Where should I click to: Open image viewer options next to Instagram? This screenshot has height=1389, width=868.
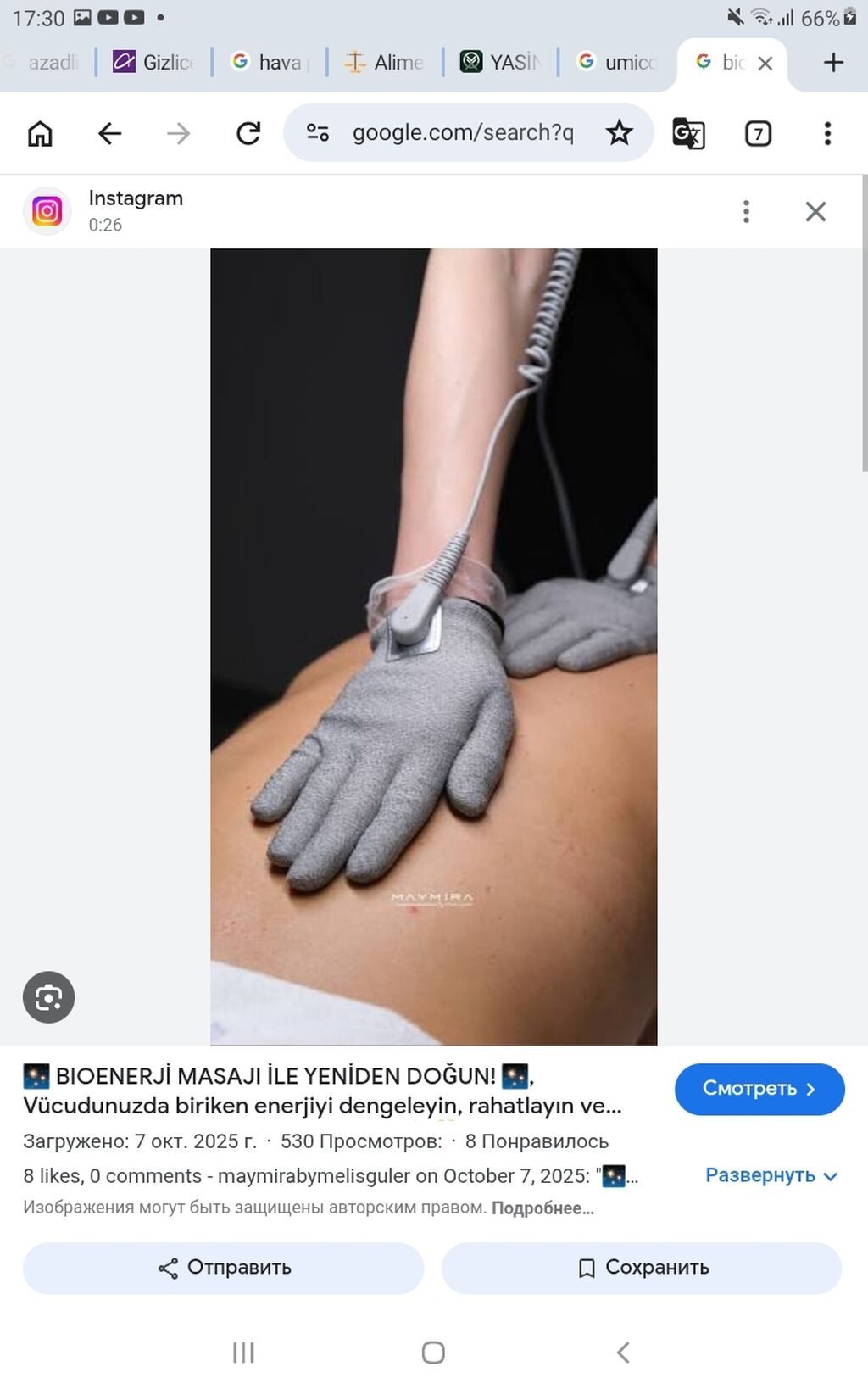click(x=746, y=211)
